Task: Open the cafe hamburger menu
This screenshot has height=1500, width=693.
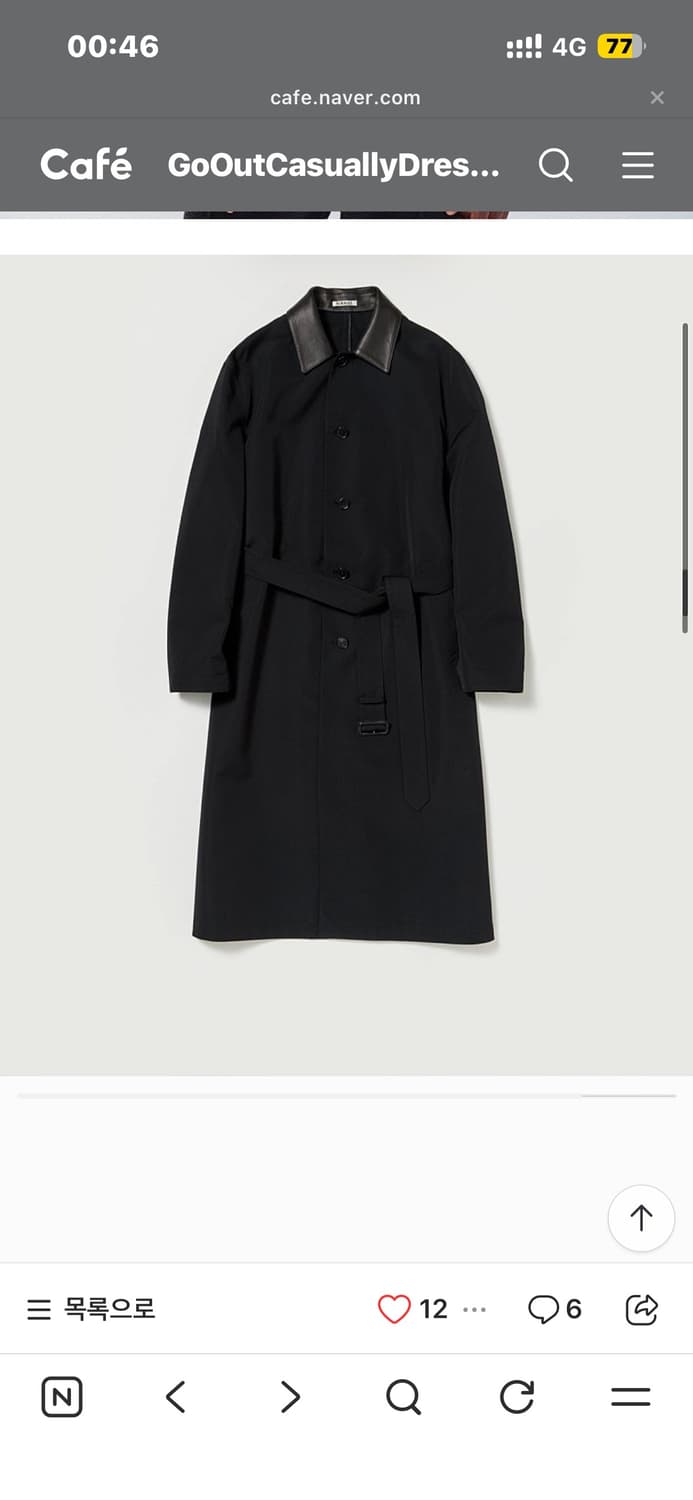Action: [x=638, y=165]
